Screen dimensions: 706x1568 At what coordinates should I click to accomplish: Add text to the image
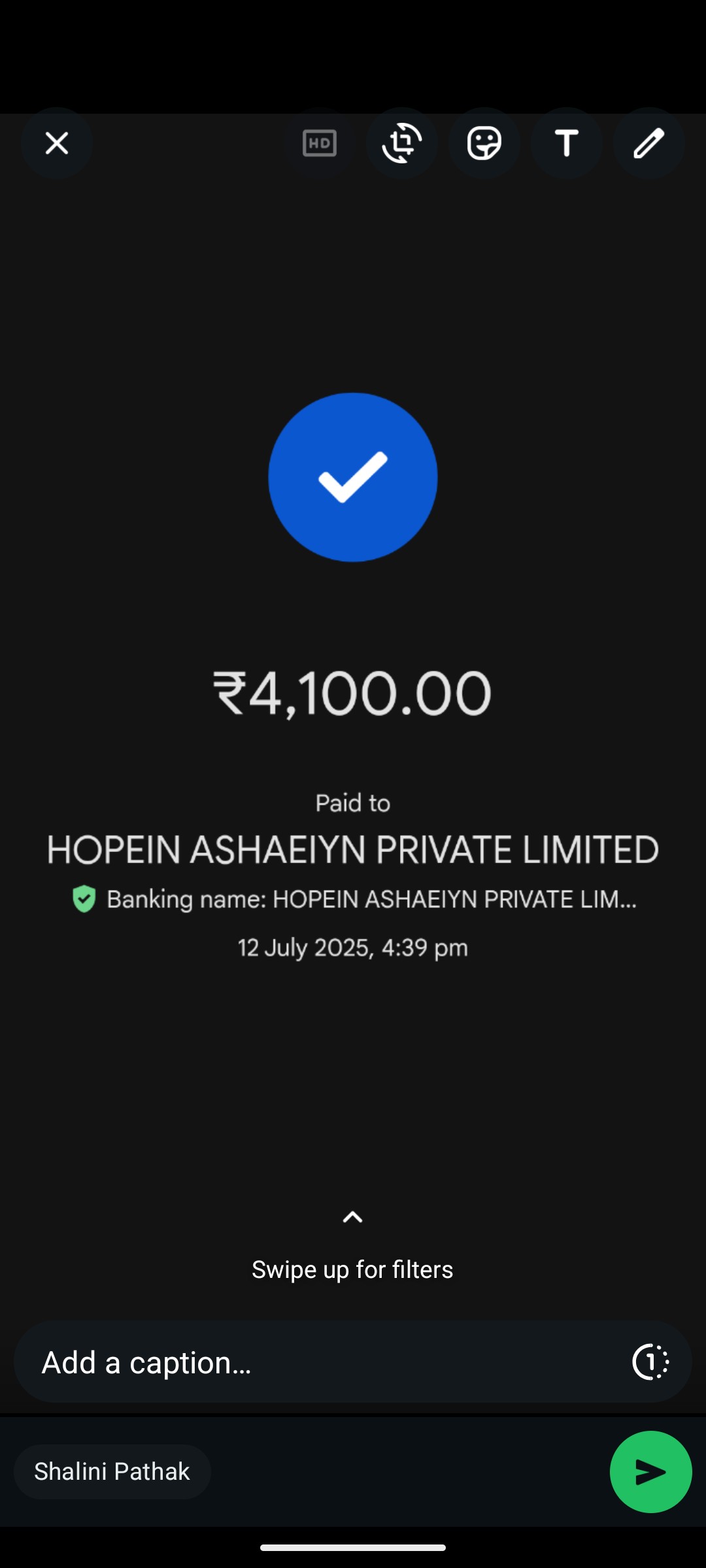(566, 143)
